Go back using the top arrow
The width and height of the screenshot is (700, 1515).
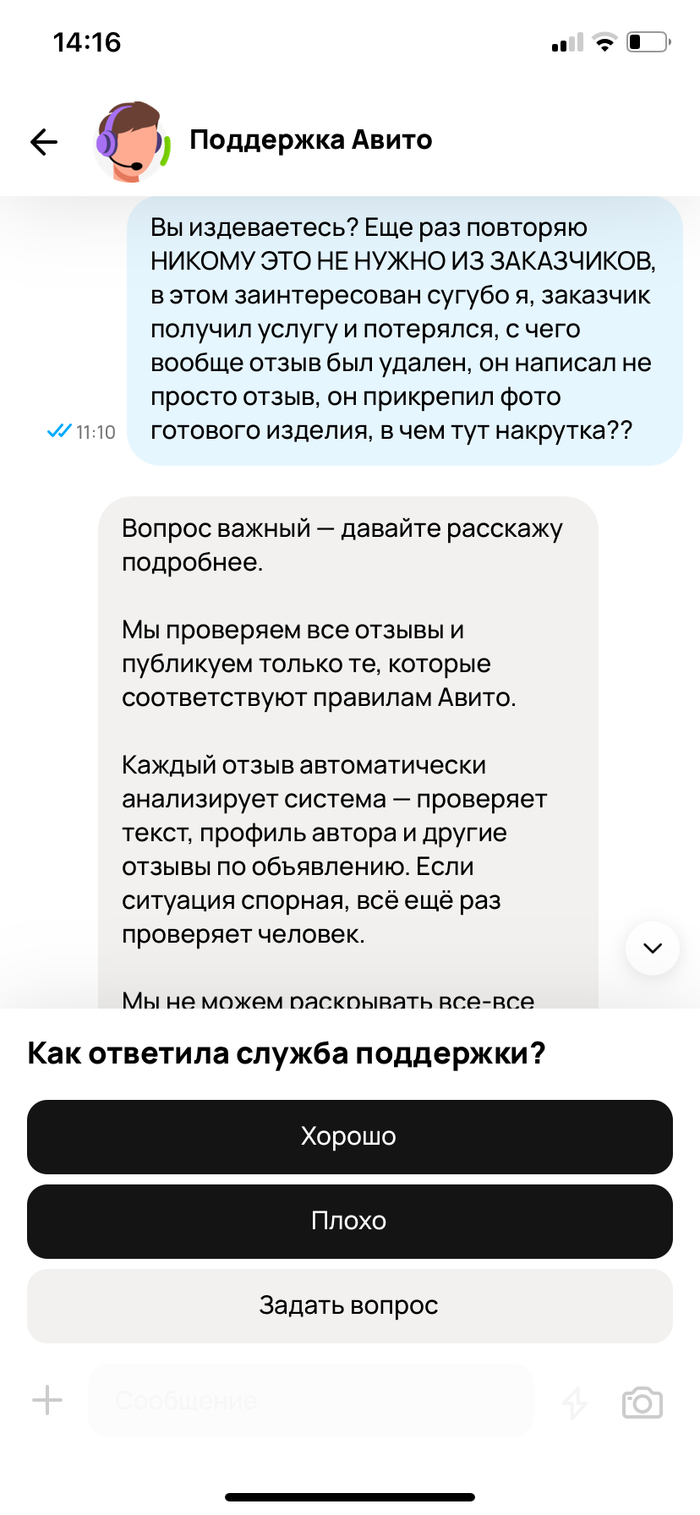[x=44, y=142]
